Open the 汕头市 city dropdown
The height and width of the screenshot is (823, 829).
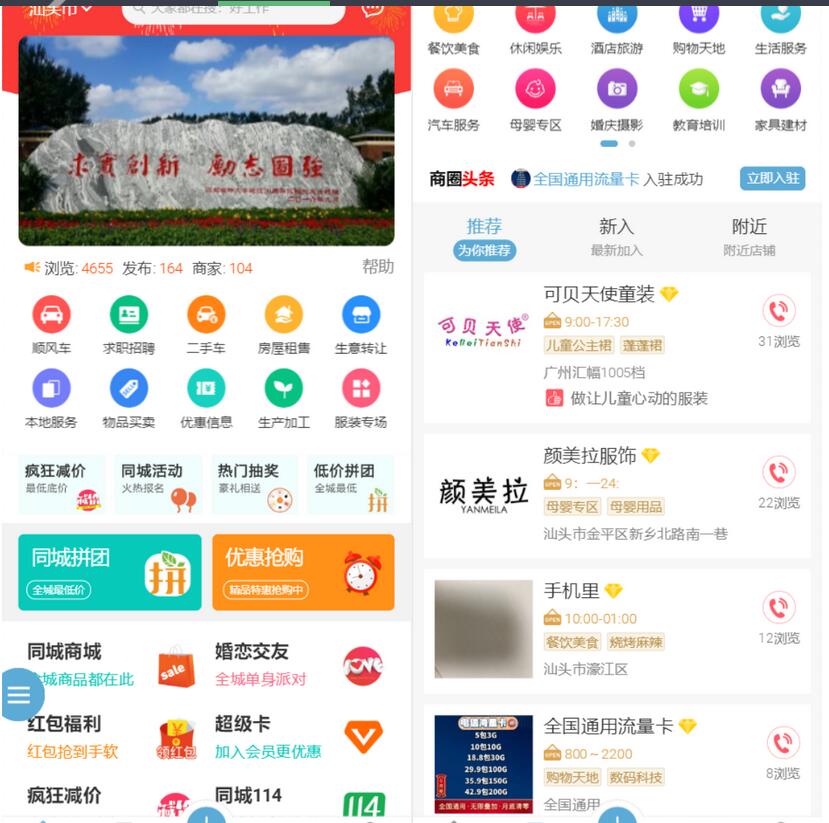60,8
